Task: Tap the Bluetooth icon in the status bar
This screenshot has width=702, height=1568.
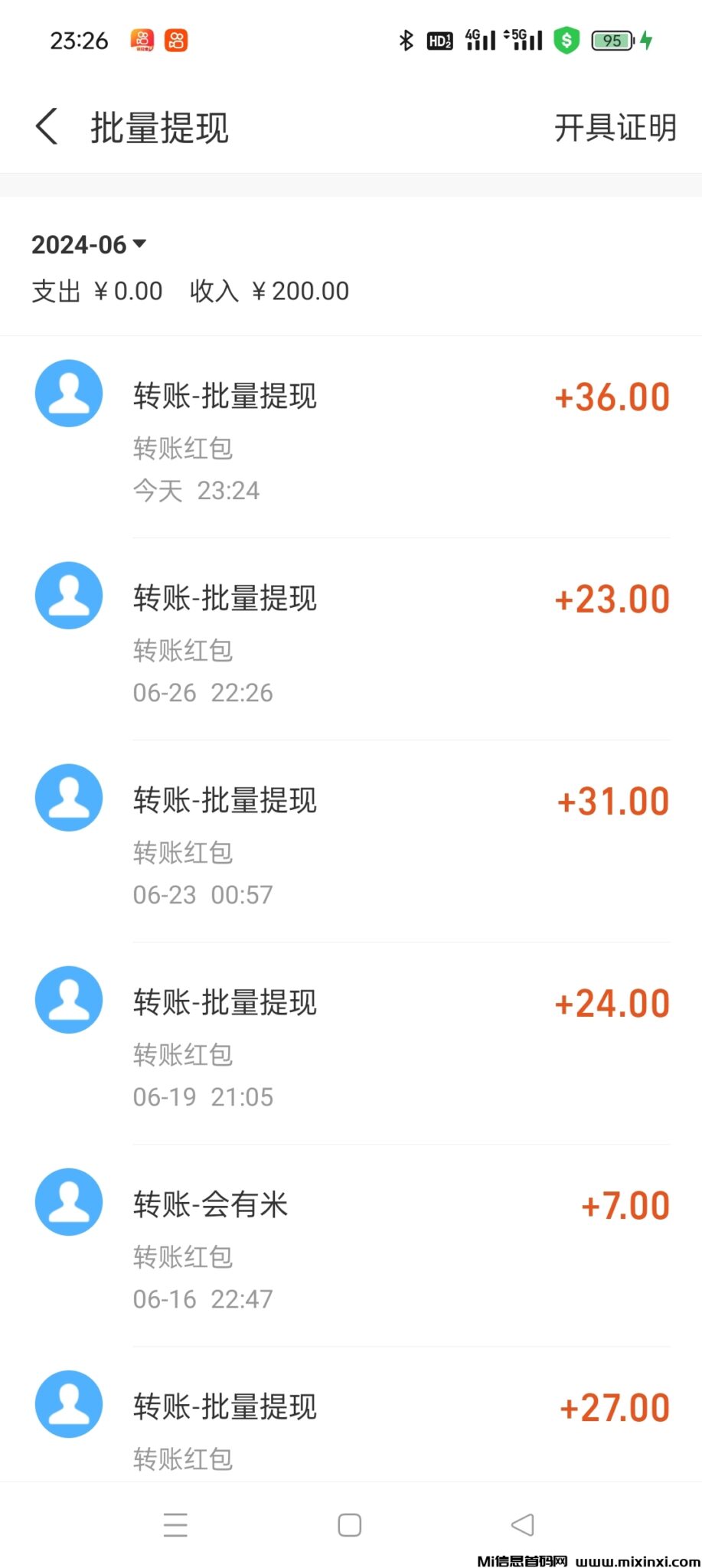Action: coord(405,40)
